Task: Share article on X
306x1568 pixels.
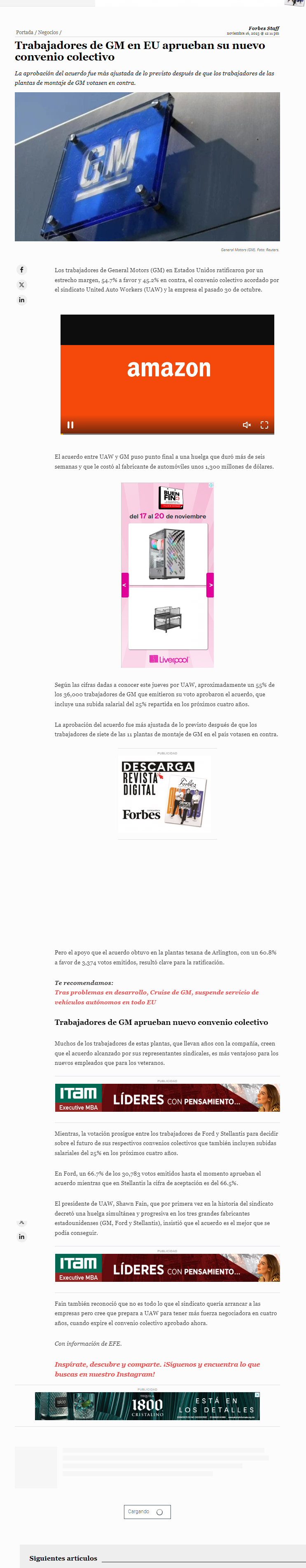Action: point(21,285)
